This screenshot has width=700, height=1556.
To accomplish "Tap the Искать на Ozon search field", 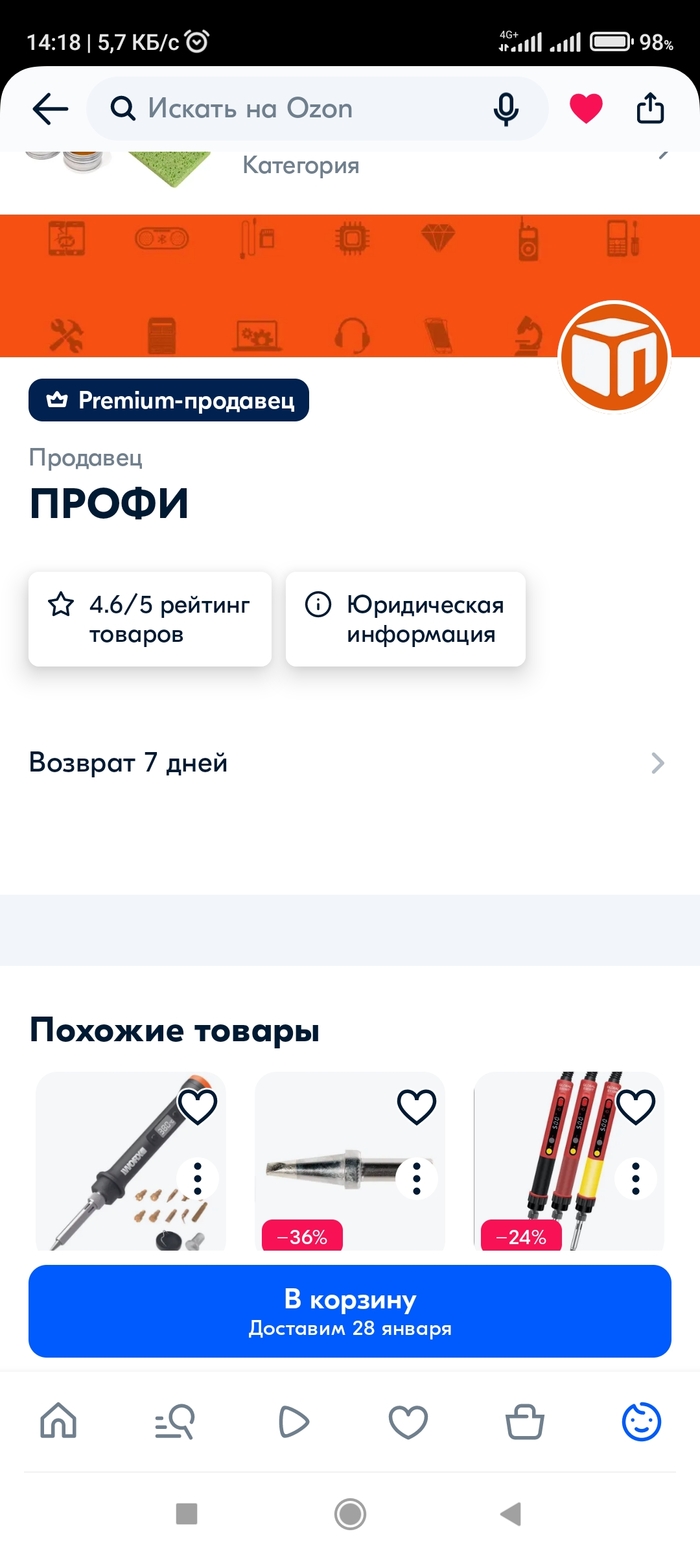I will [x=300, y=109].
